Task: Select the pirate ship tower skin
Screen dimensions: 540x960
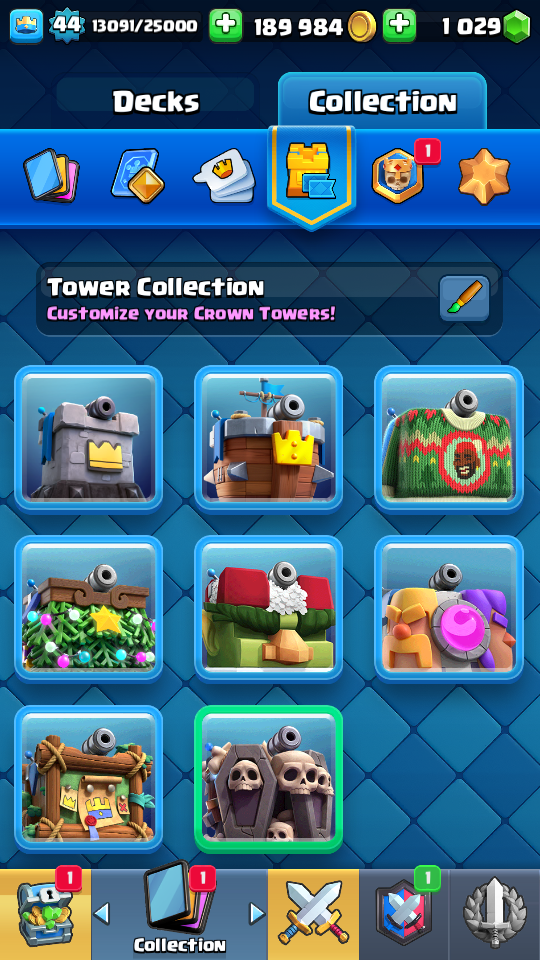Action: [269, 438]
